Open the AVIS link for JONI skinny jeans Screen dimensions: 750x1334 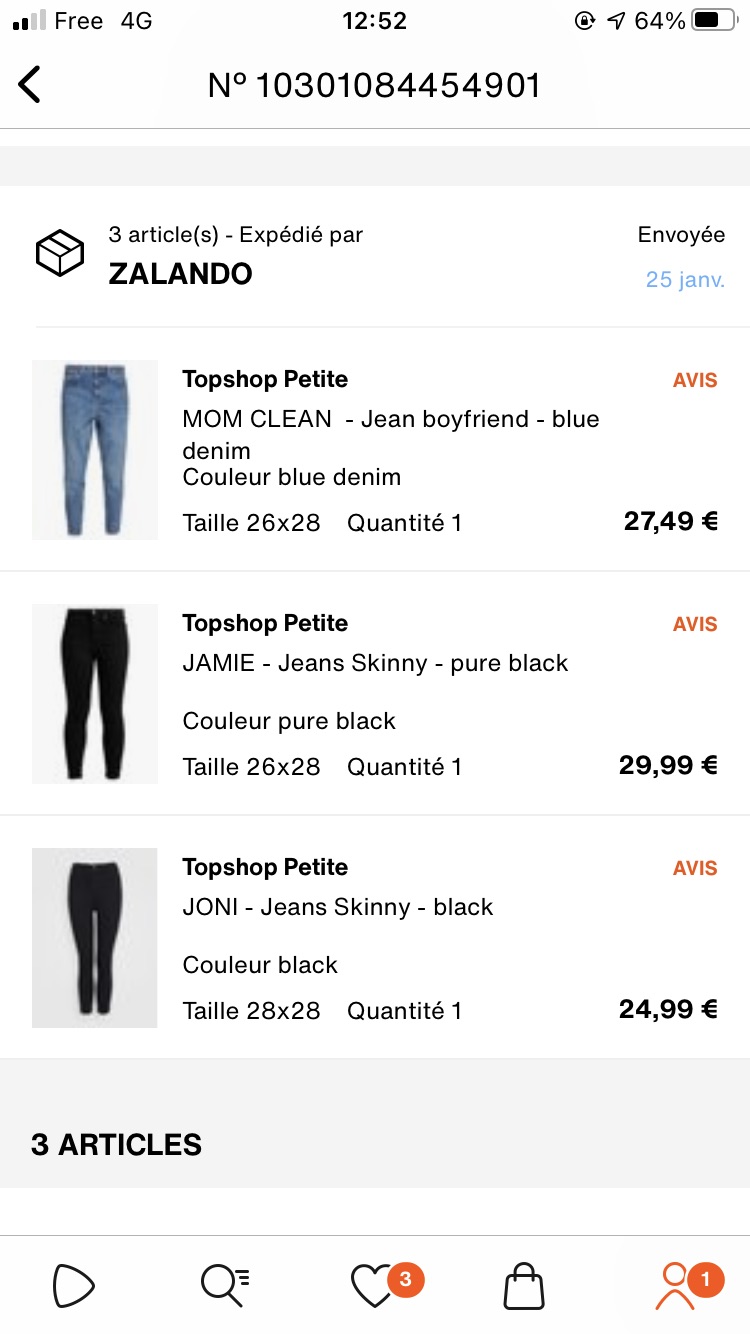click(x=694, y=868)
